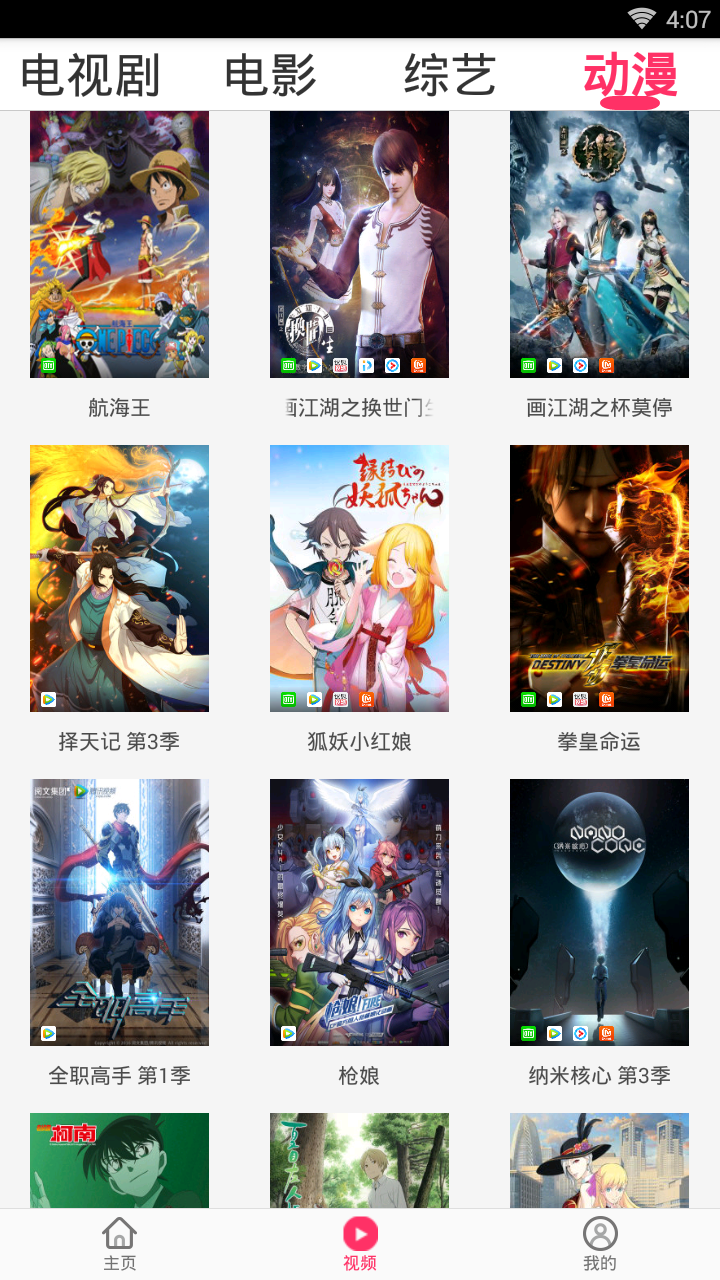720x1280 pixels.
Task: Open the 我的 profile tab
Action: click(x=600, y=1243)
